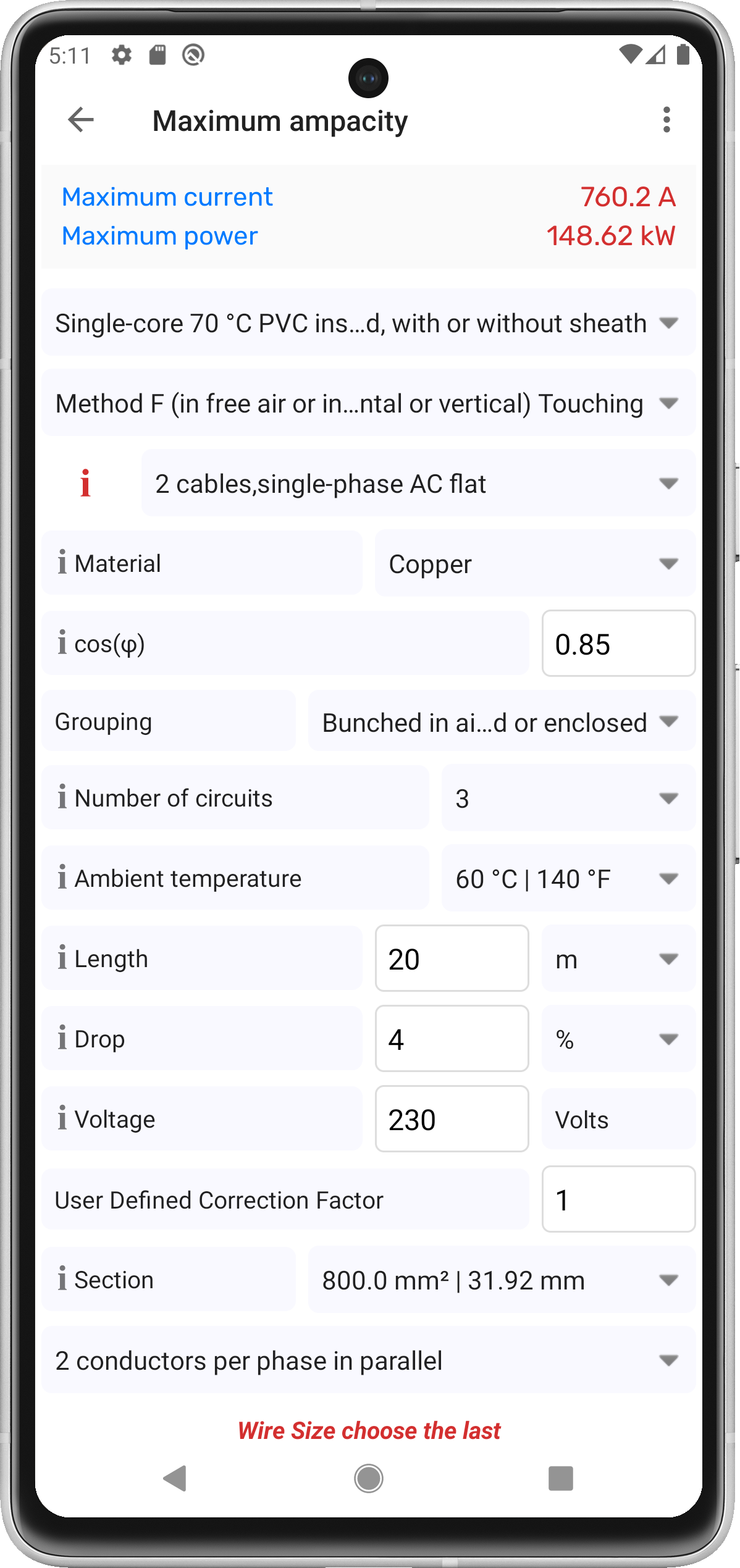
Task: Edit the cos(φ) field showing 0.85
Action: click(618, 644)
